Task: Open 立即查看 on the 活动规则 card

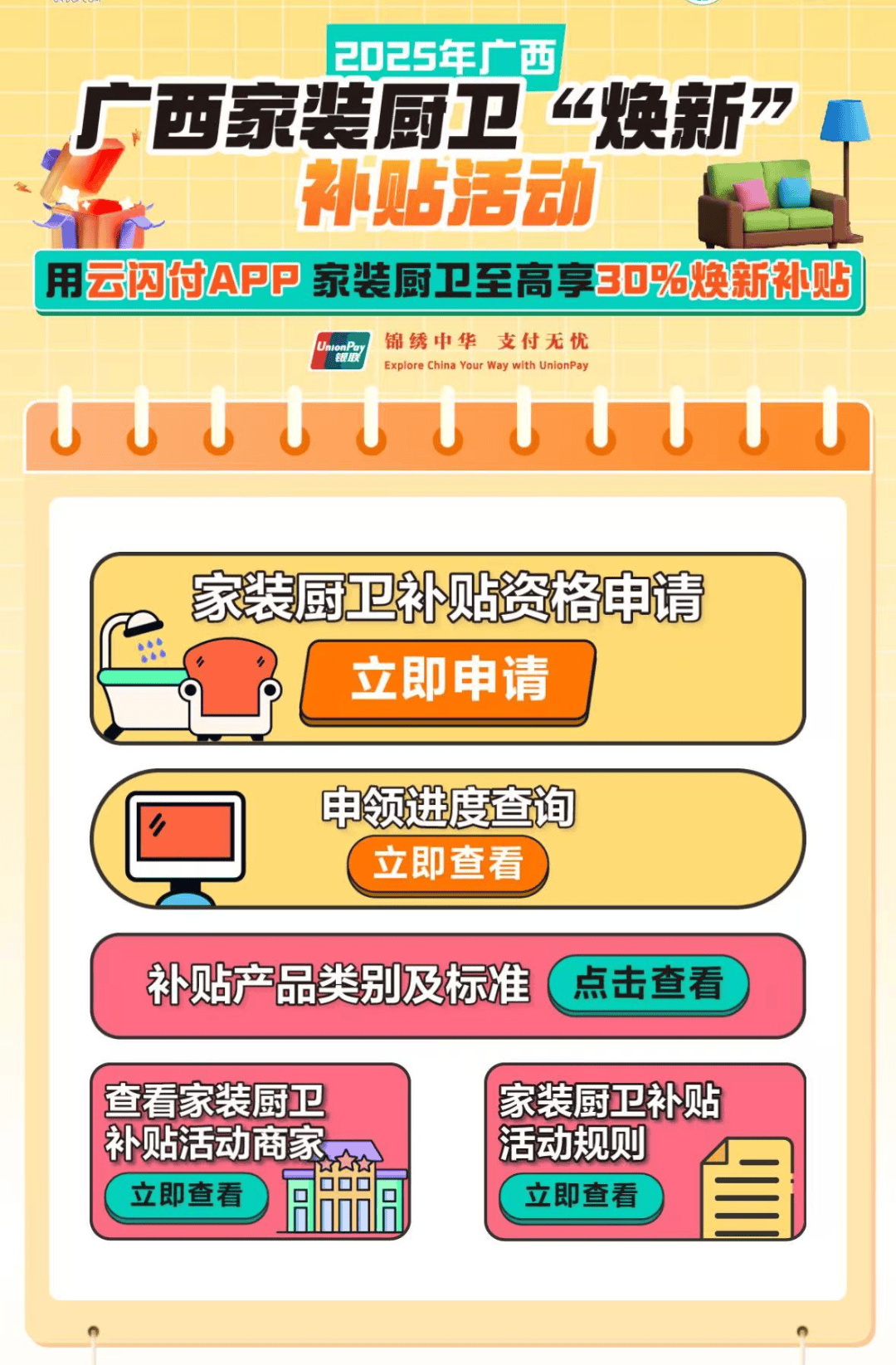Action: [581, 1196]
